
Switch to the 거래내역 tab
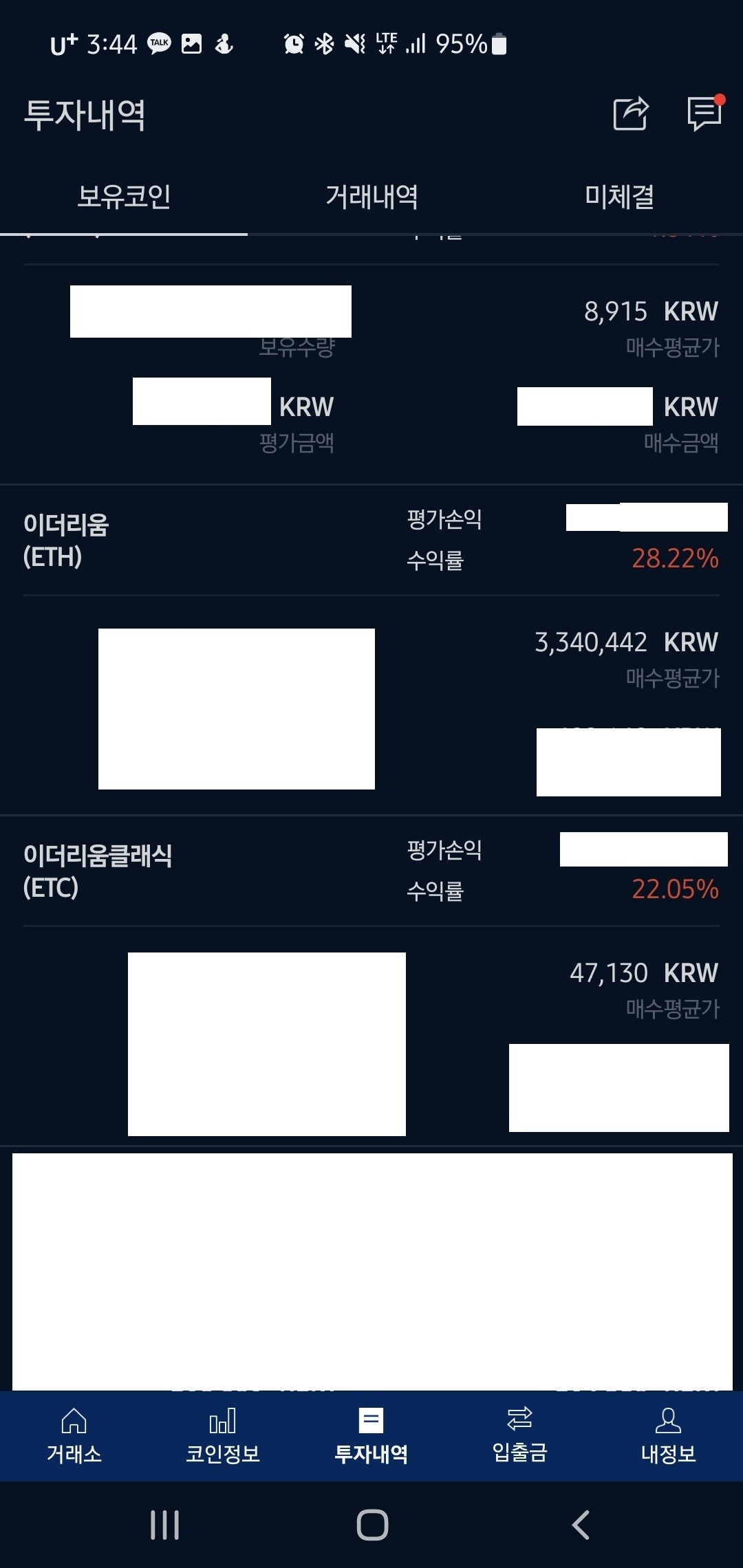click(371, 197)
